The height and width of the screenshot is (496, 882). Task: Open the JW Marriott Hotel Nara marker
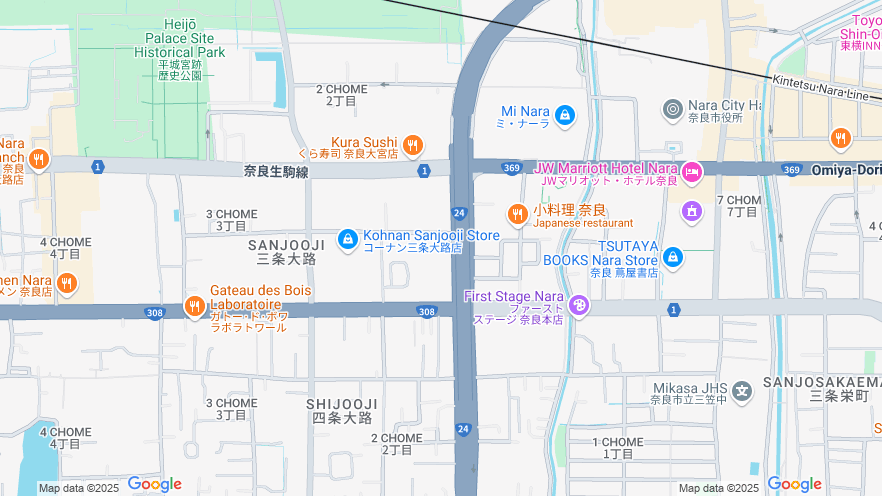pyautogui.click(x=692, y=173)
